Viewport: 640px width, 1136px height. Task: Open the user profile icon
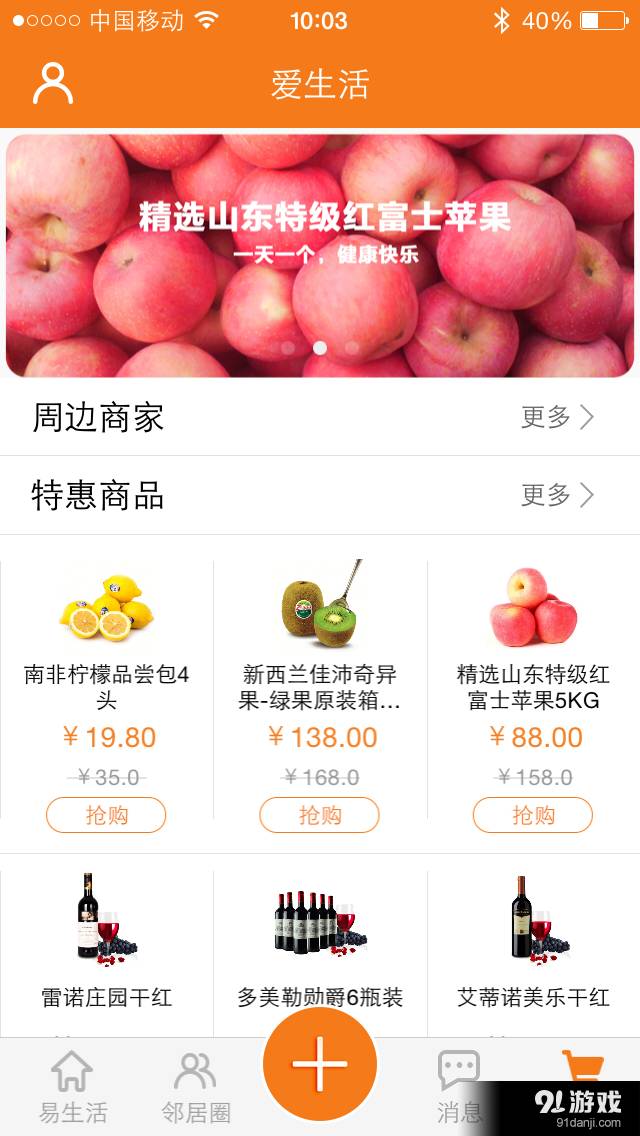(x=53, y=84)
